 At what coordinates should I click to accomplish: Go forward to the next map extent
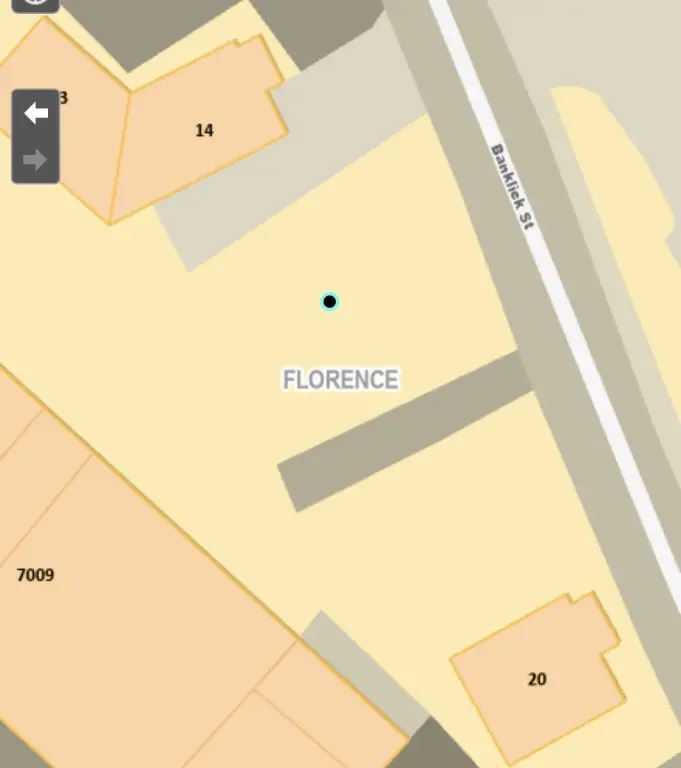[36, 160]
